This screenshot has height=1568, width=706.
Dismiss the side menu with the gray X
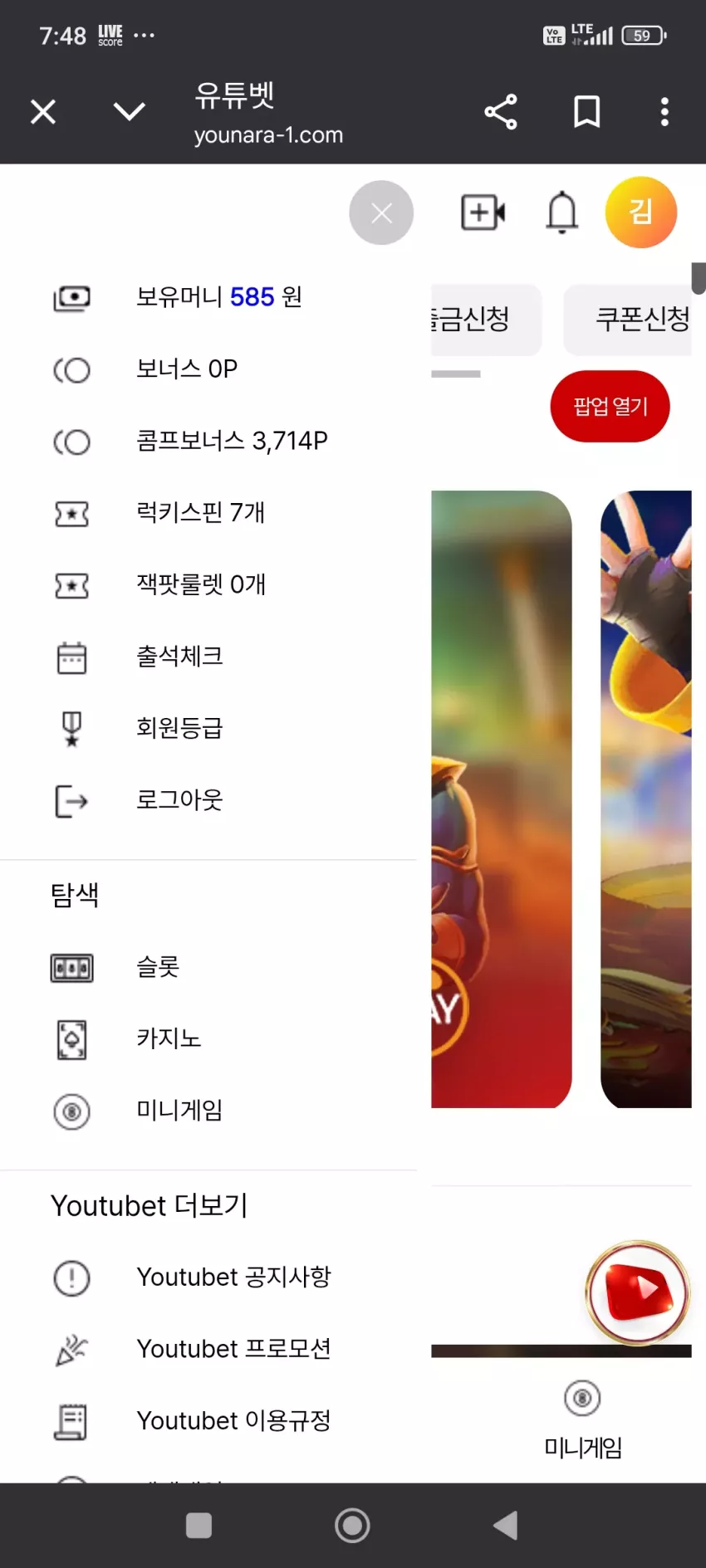pyautogui.click(x=381, y=212)
